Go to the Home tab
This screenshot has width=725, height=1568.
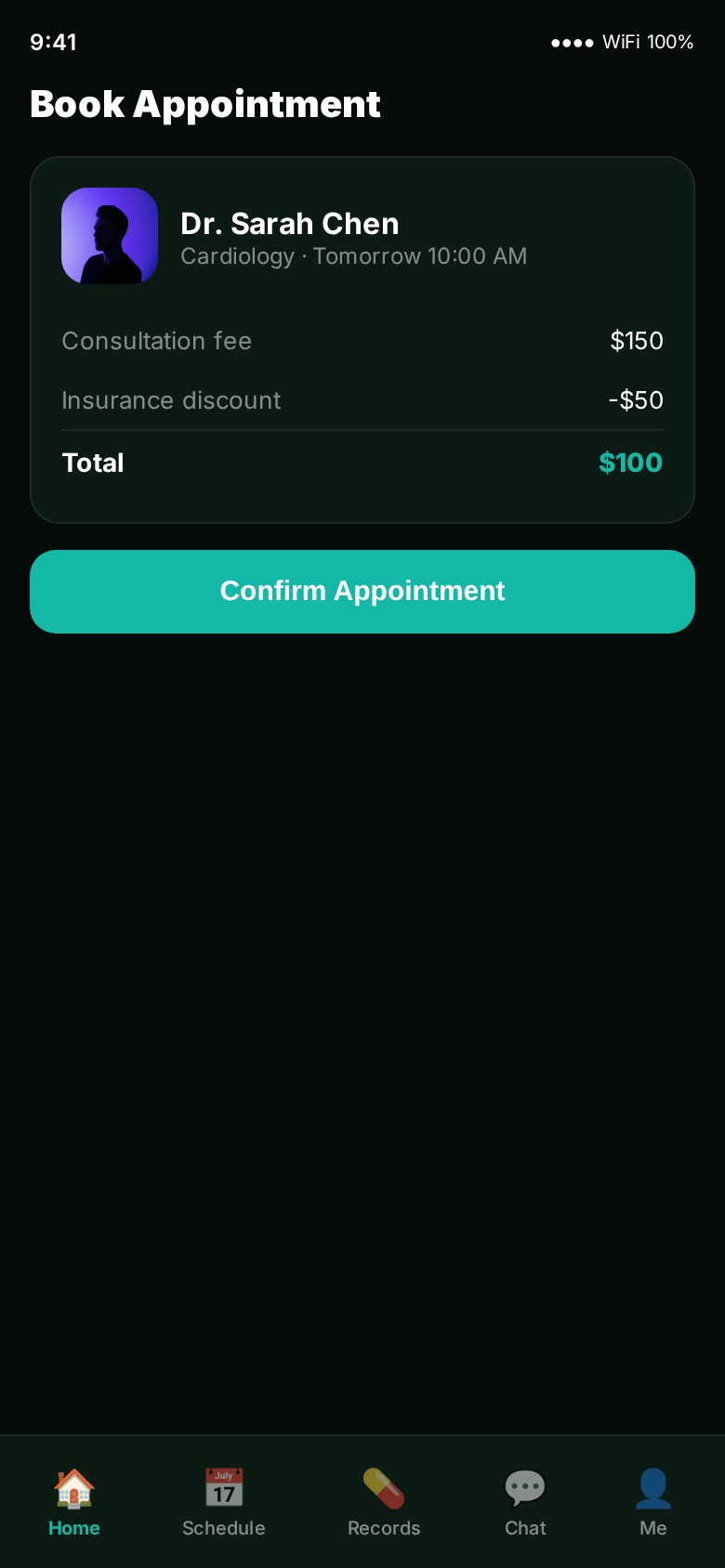point(74,1501)
